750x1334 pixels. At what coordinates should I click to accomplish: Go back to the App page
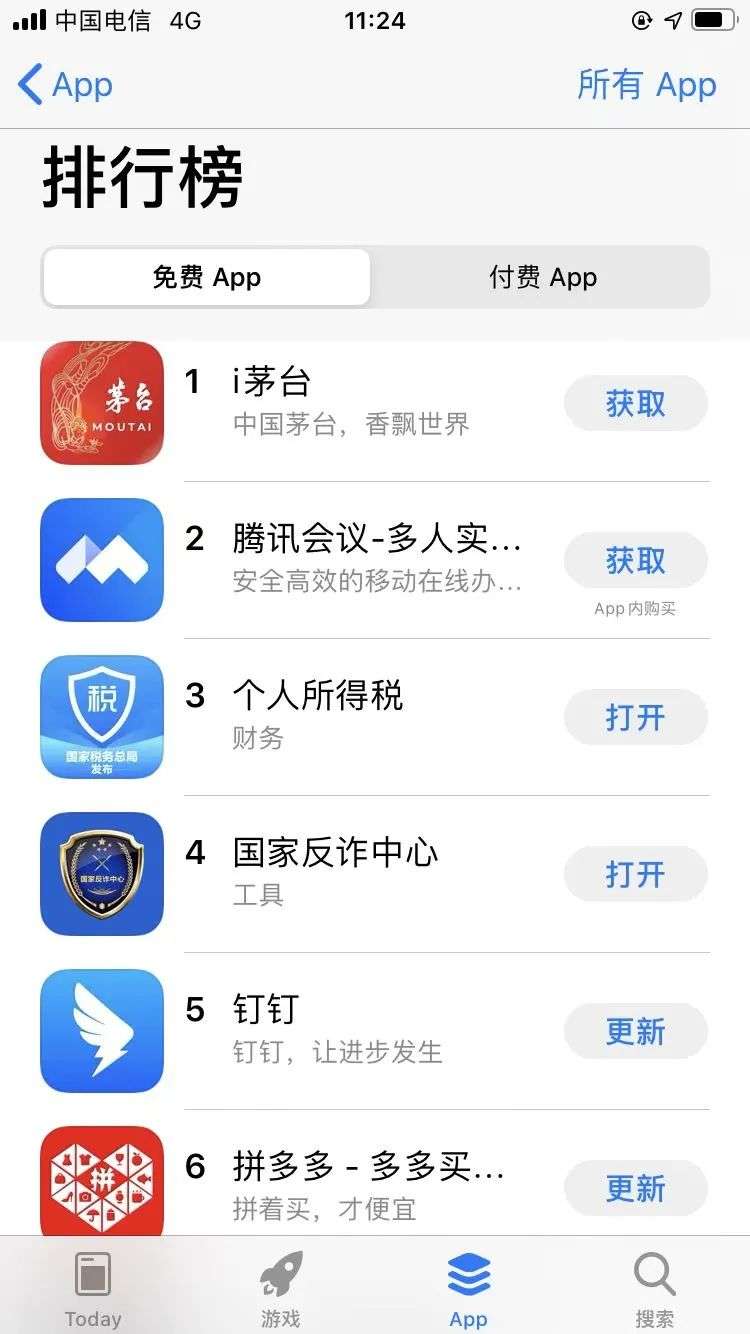point(66,85)
